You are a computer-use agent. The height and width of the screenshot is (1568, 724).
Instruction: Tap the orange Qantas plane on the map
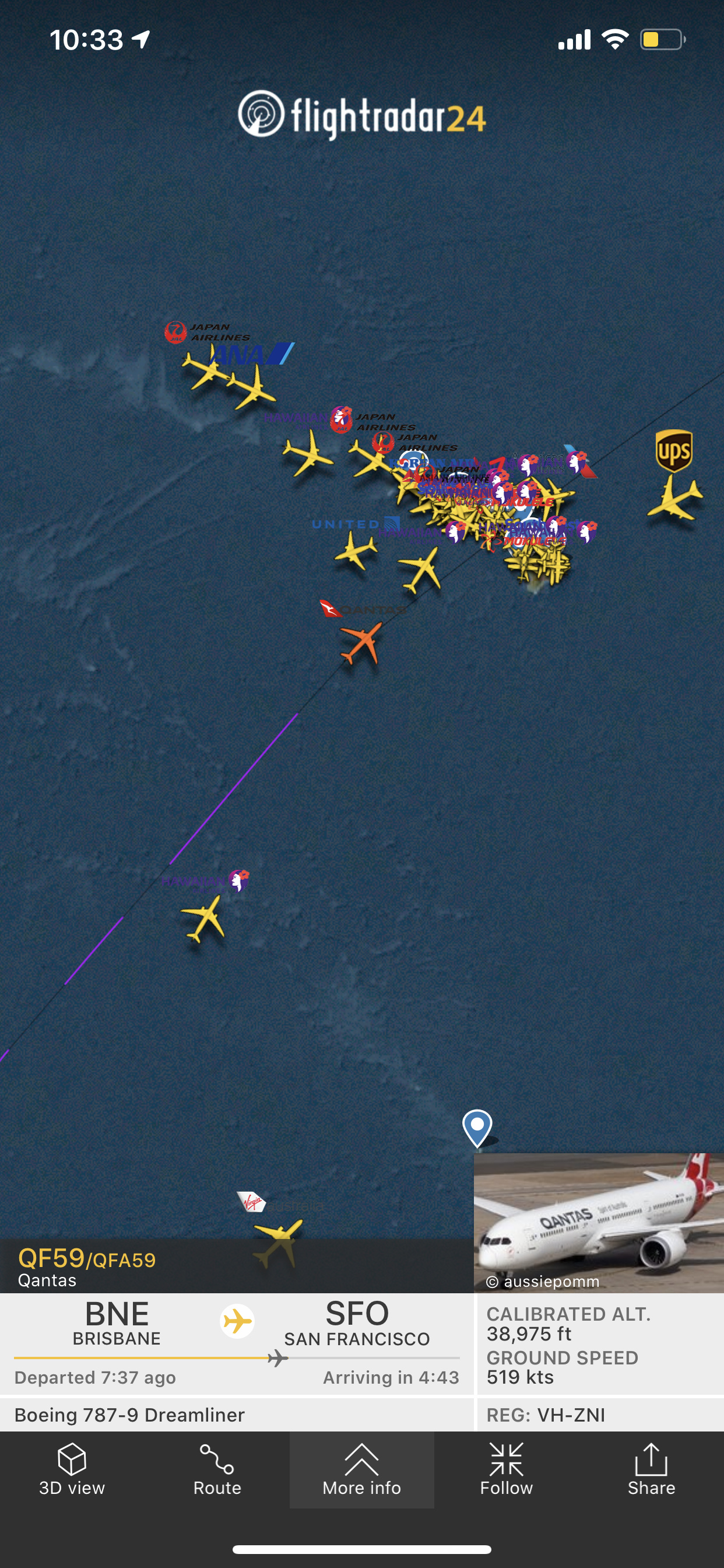click(363, 643)
